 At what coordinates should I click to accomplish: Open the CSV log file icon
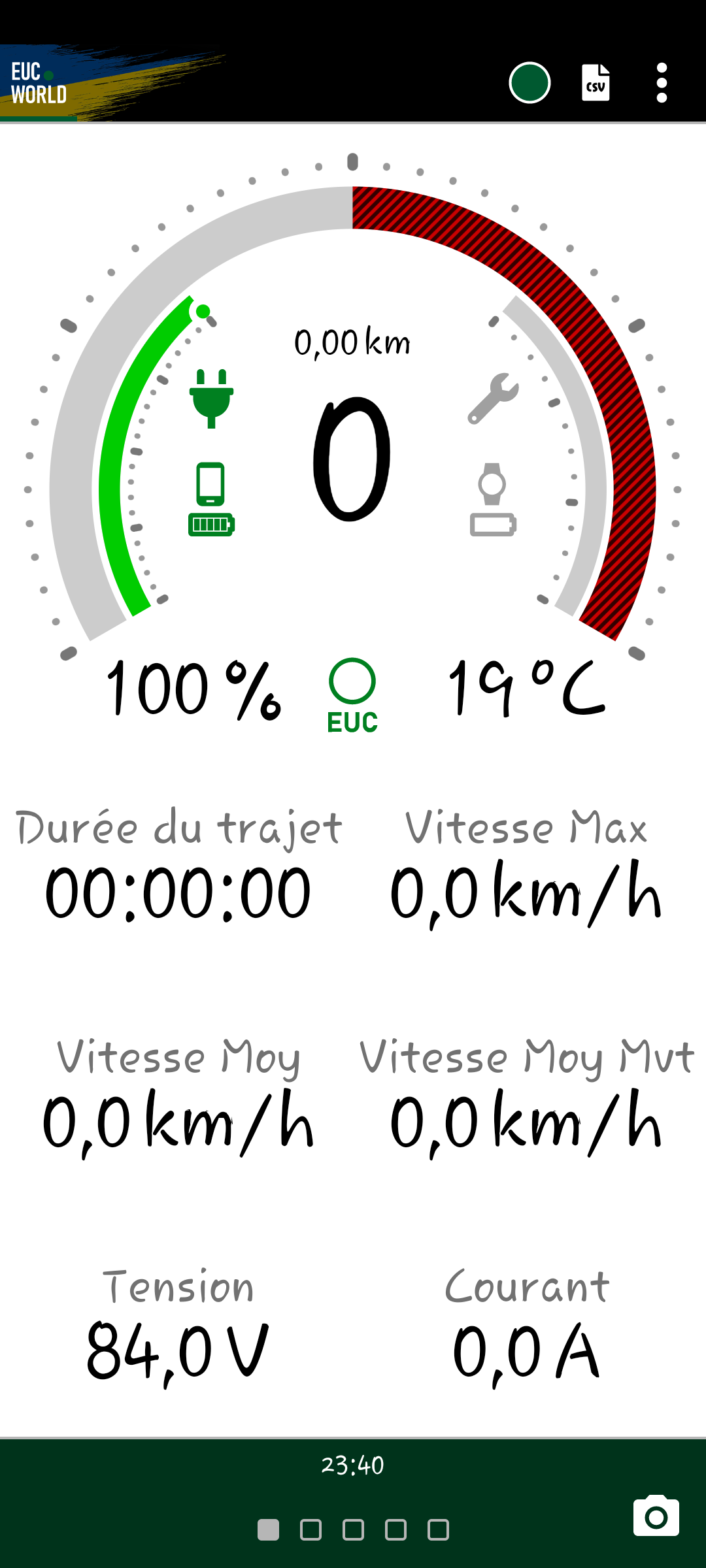[x=596, y=83]
